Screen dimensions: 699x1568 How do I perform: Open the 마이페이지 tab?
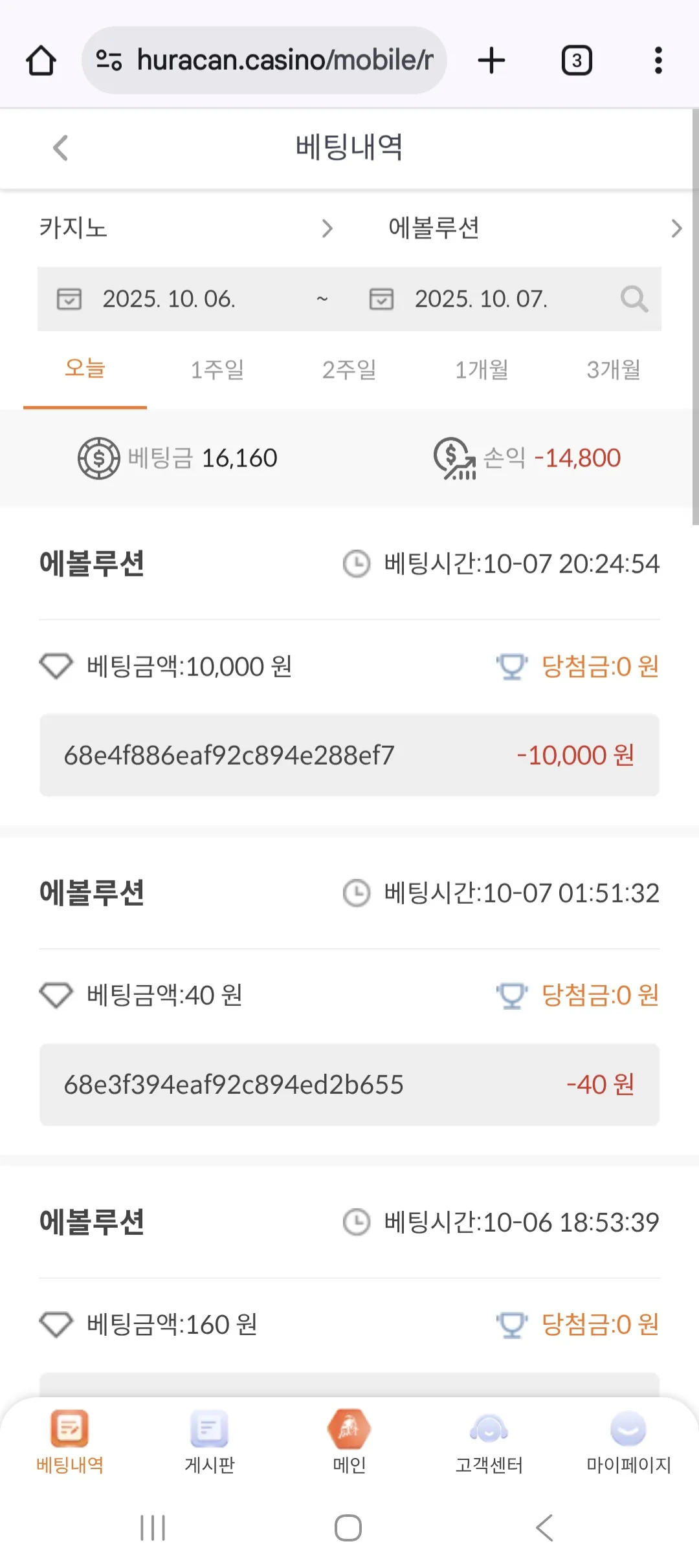pos(629,1442)
